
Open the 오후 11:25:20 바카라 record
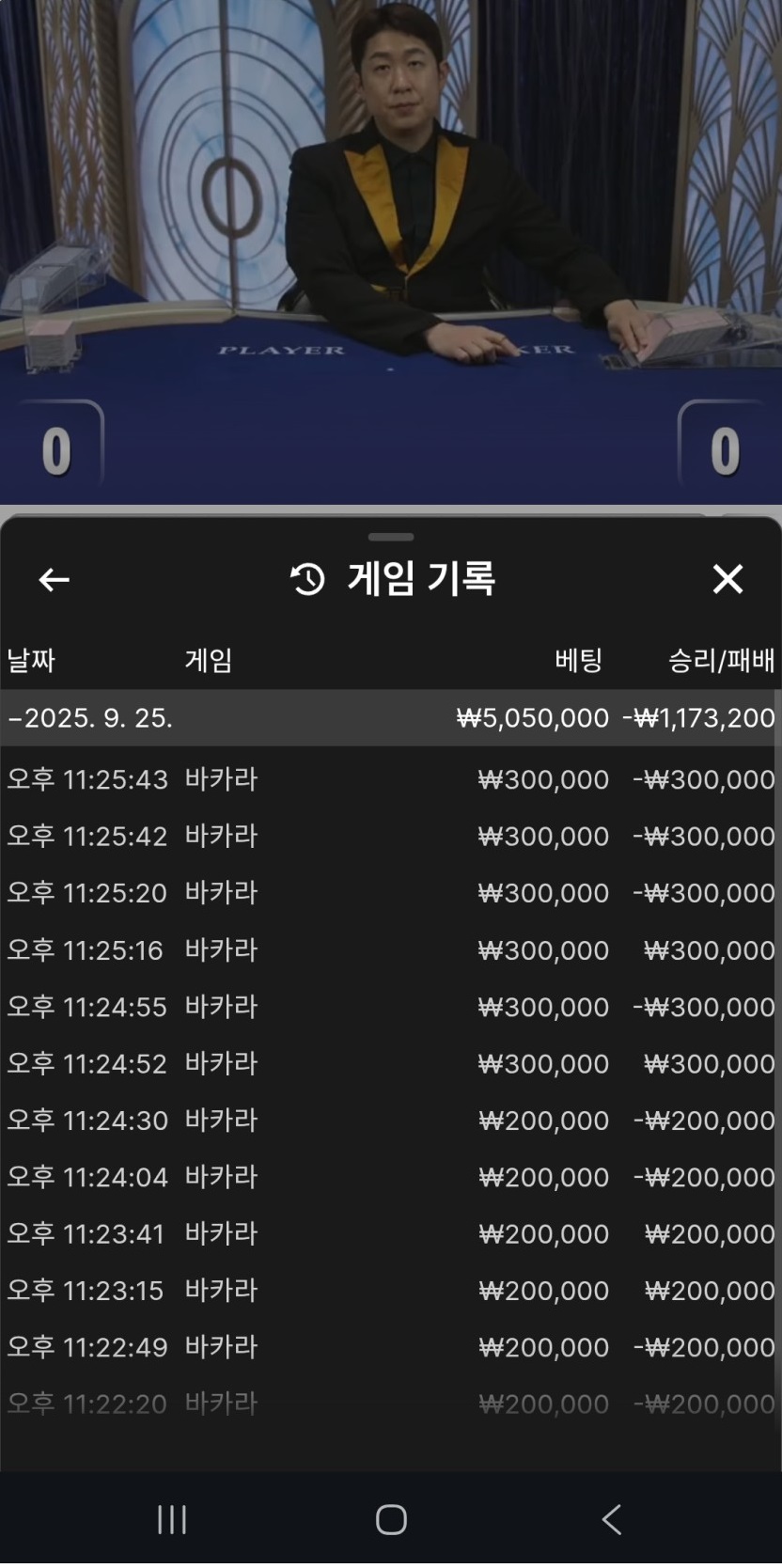[x=389, y=892]
